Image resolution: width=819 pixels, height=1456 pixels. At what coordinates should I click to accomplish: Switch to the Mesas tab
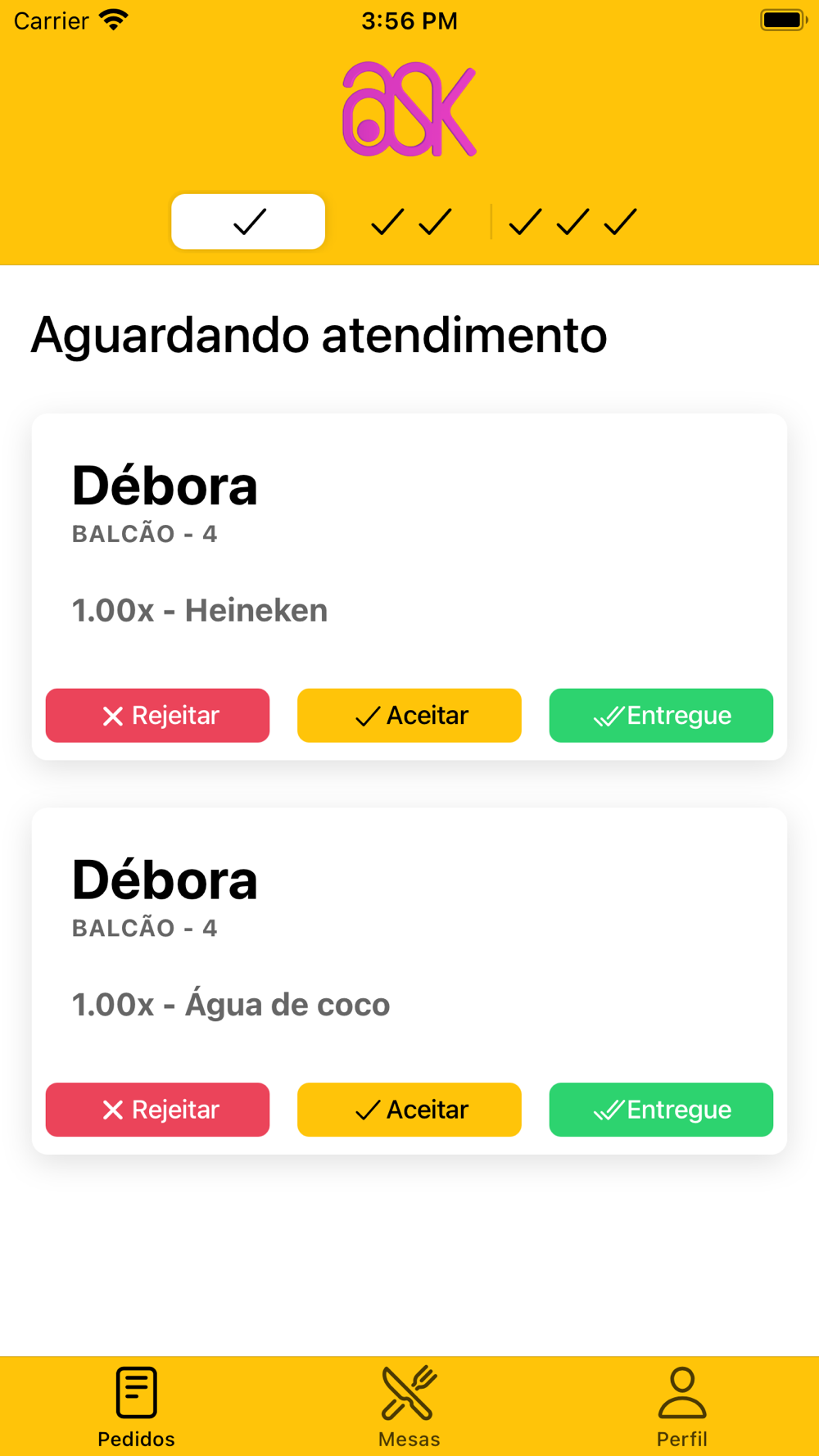pyautogui.click(x=409, y=1407)
